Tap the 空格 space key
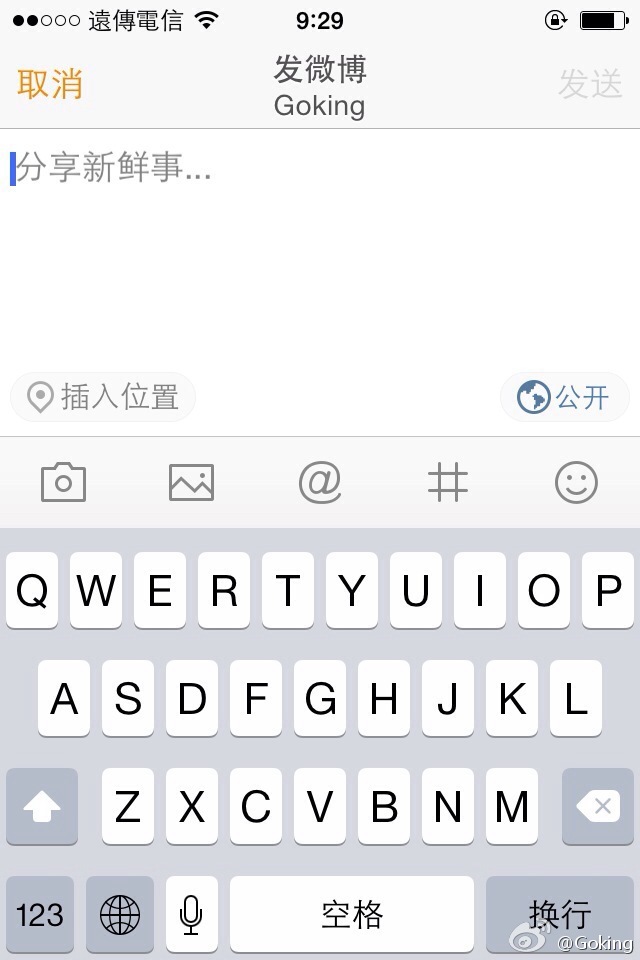The height and width of the screenshot is (960, 640). coord(352,914)
